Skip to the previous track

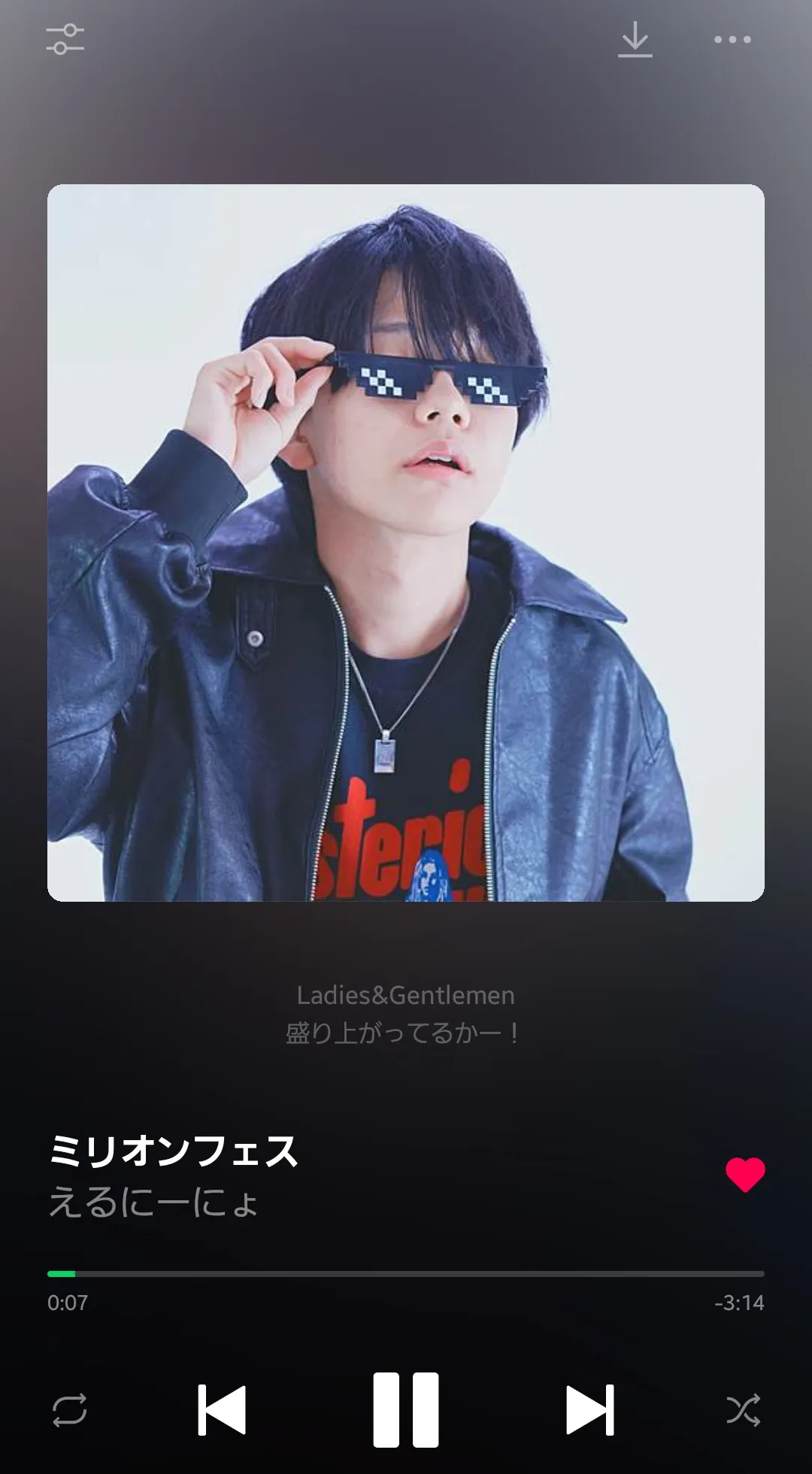[222, 1410]
